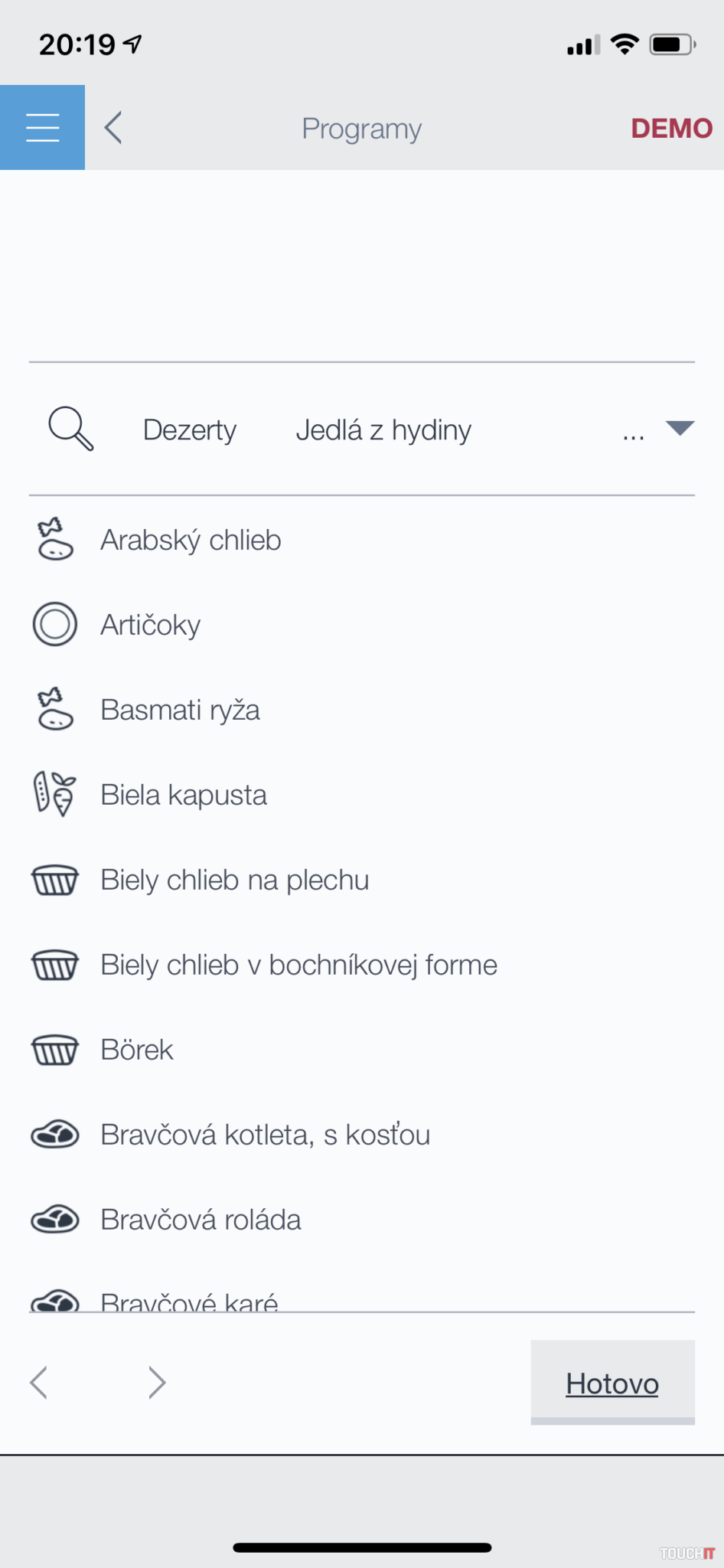
Task: Go back from Programy screen
Action: pyautogui.click(x=113, y=128)
